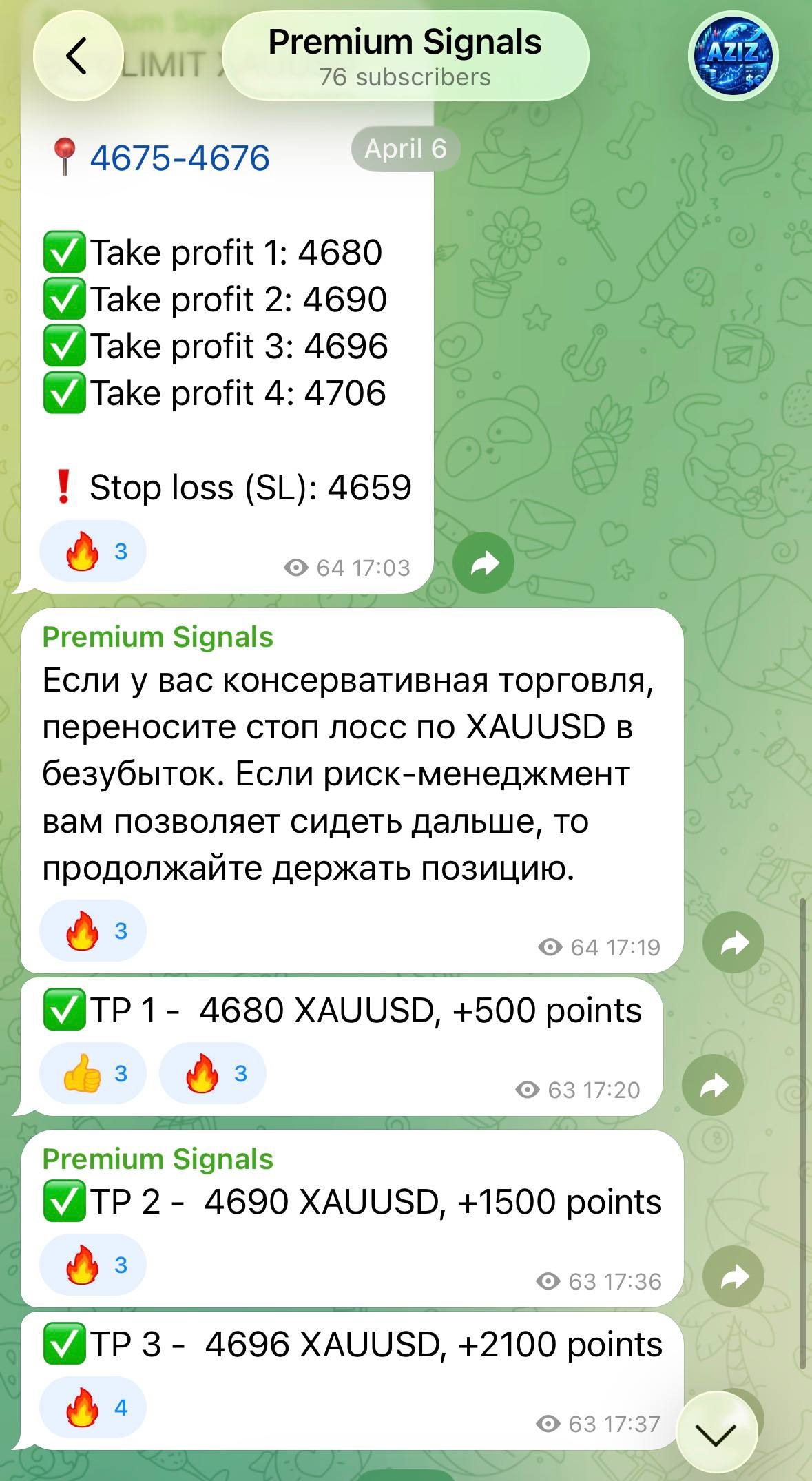Go back to the chat list
The image size is (812, 1481).
point(77,56)
